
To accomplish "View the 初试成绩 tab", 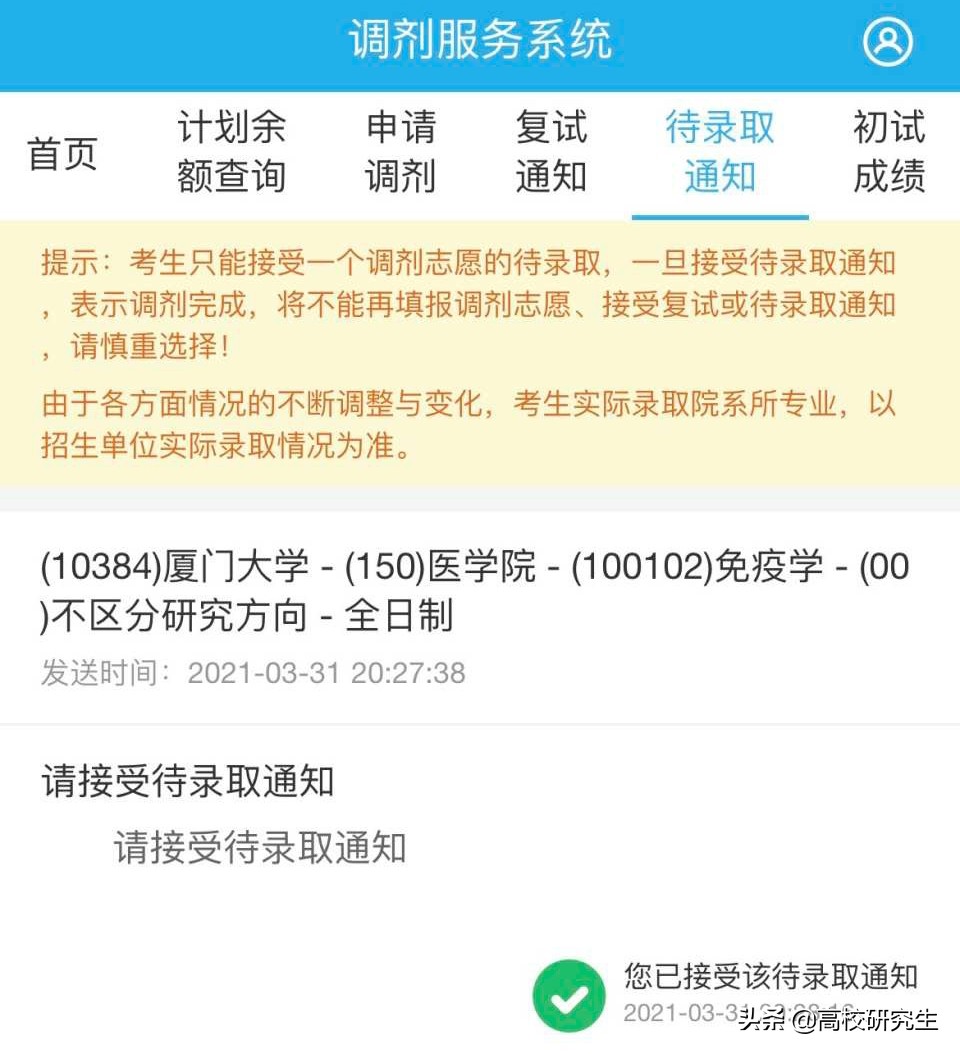I will point(888,153).
